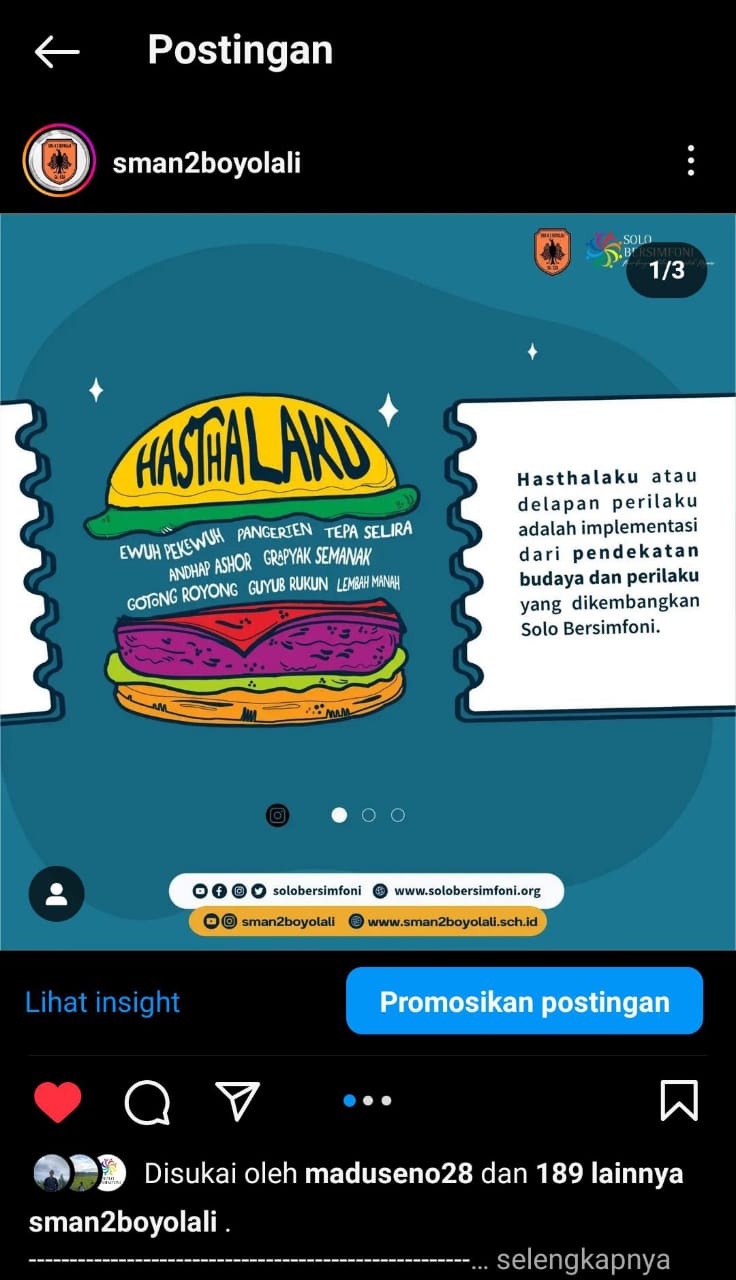Open the comments bubble icon
This screenshot has height=1280, width=736.
(147, 1102)
